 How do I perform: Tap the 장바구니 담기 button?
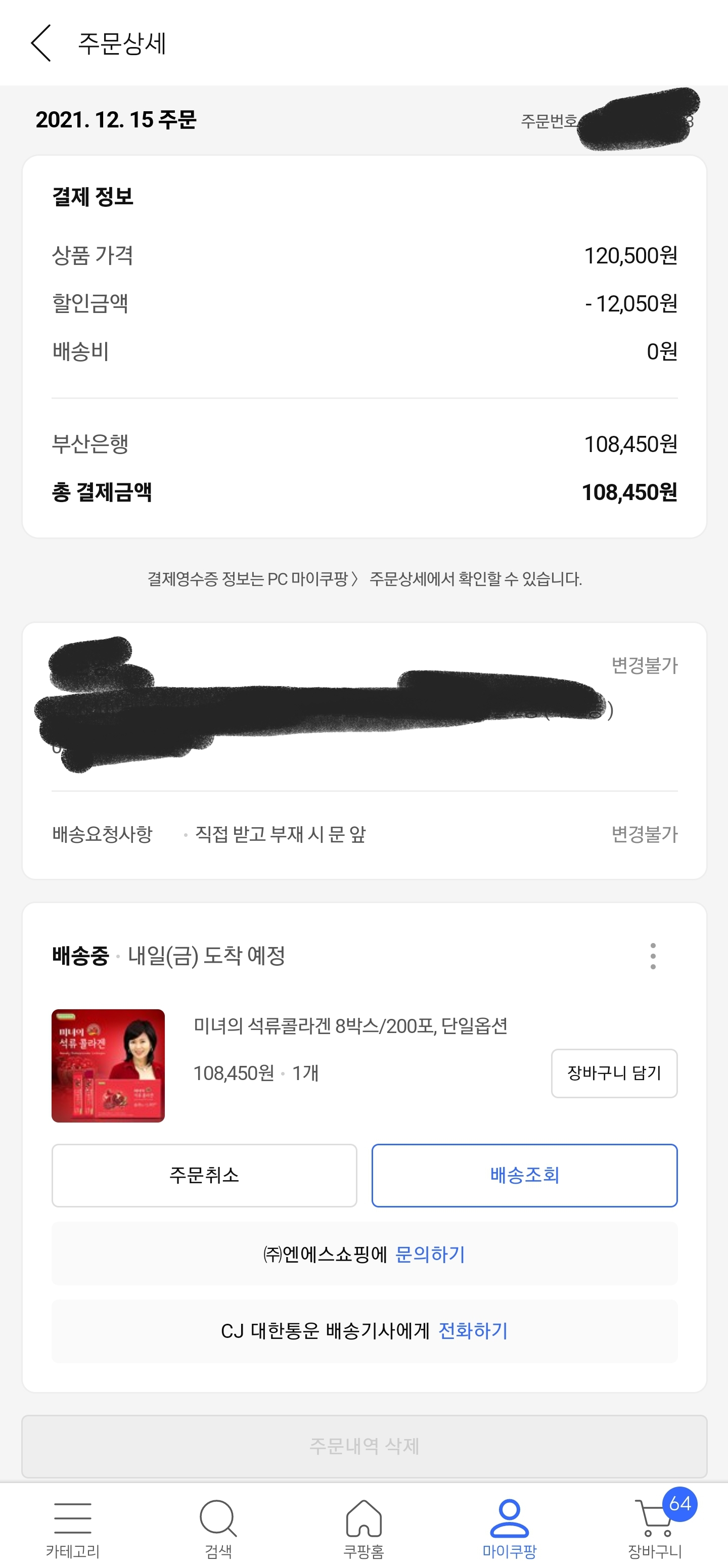tap(614, 1073)
